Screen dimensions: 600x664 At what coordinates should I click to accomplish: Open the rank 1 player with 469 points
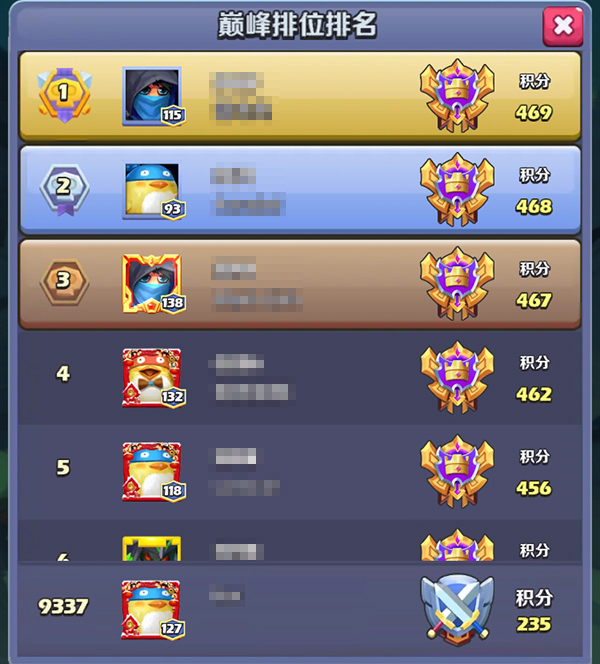300,96
